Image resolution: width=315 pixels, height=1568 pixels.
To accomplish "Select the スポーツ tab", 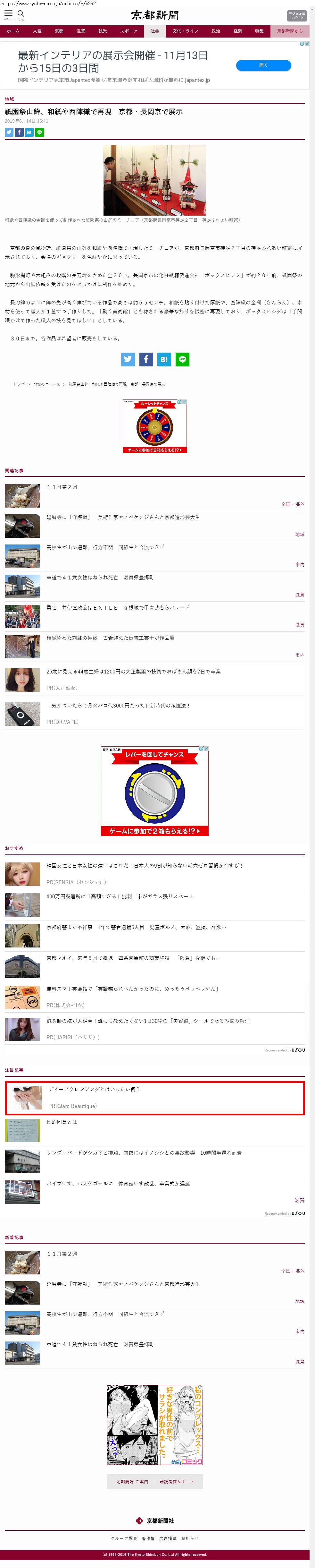I will (x=128, y=31).
